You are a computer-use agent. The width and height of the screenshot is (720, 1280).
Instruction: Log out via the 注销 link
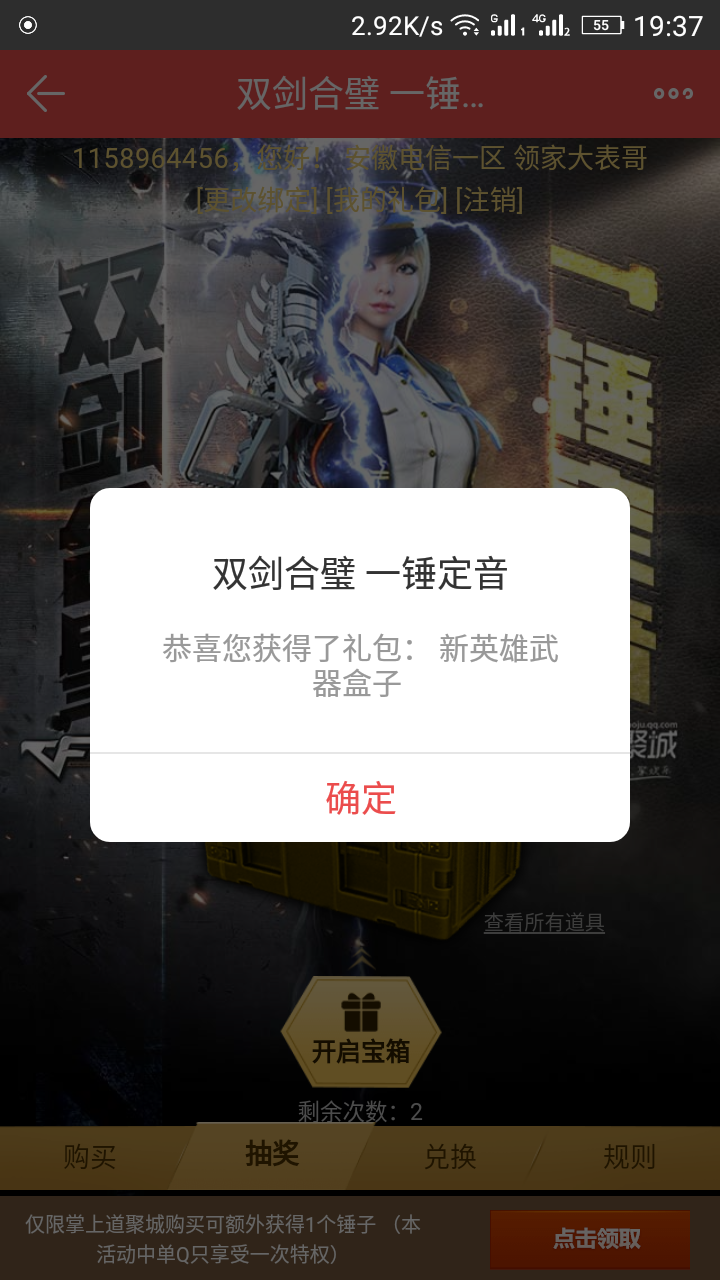tap(489, 199)
